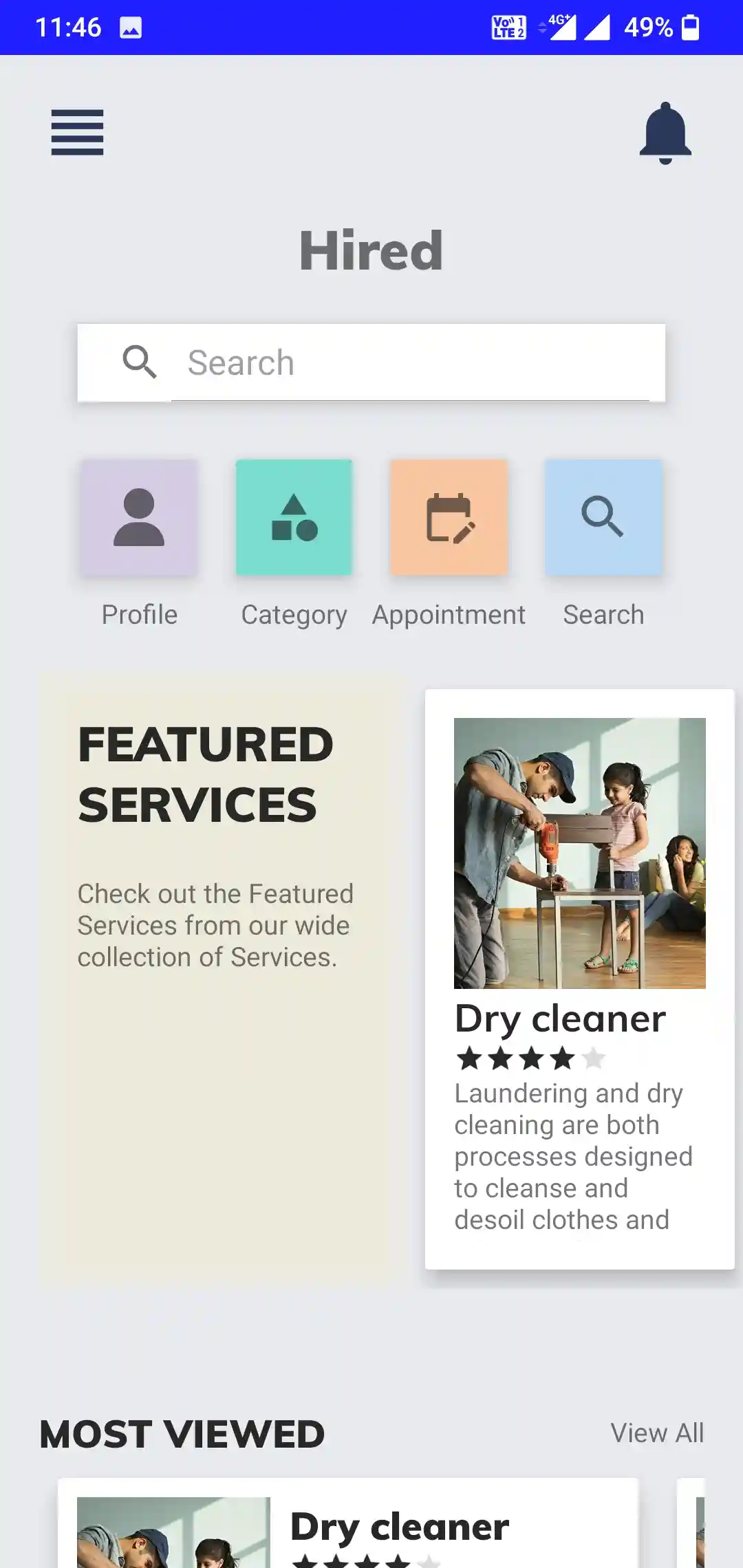
Task: Open the Appointment shortcut
Action: 449,518
